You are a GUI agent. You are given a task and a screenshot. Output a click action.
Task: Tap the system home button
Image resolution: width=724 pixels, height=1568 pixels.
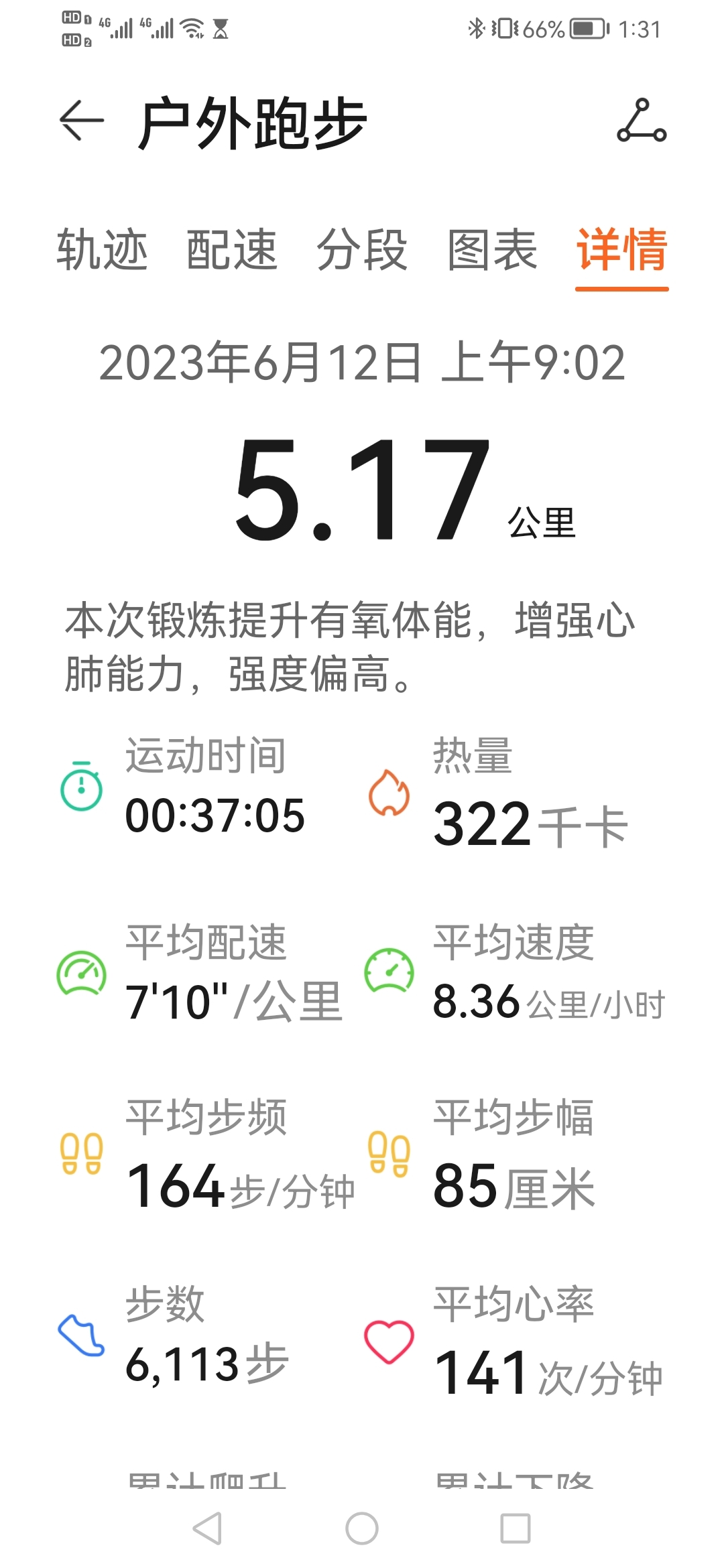coord(362,1528)
